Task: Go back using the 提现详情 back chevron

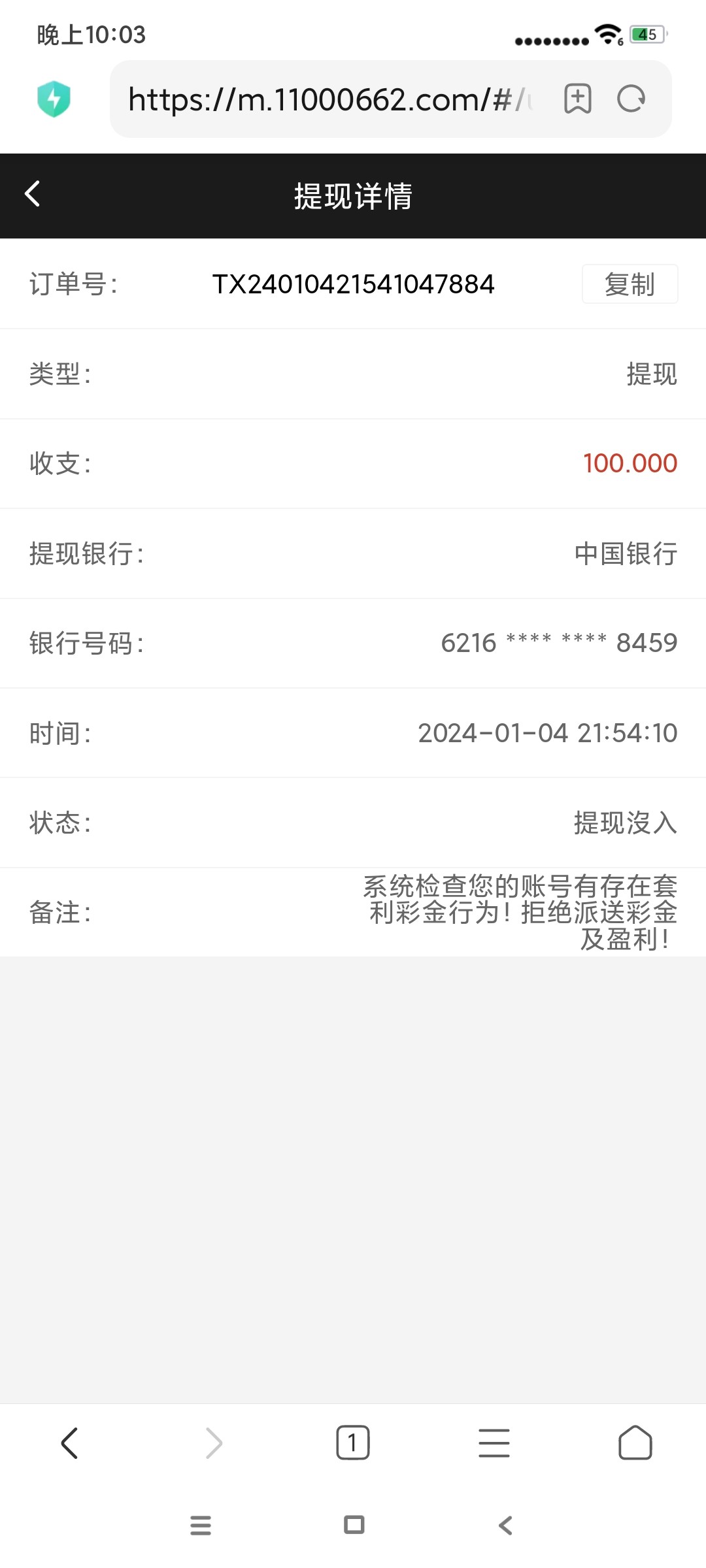Action: point(32,194)
